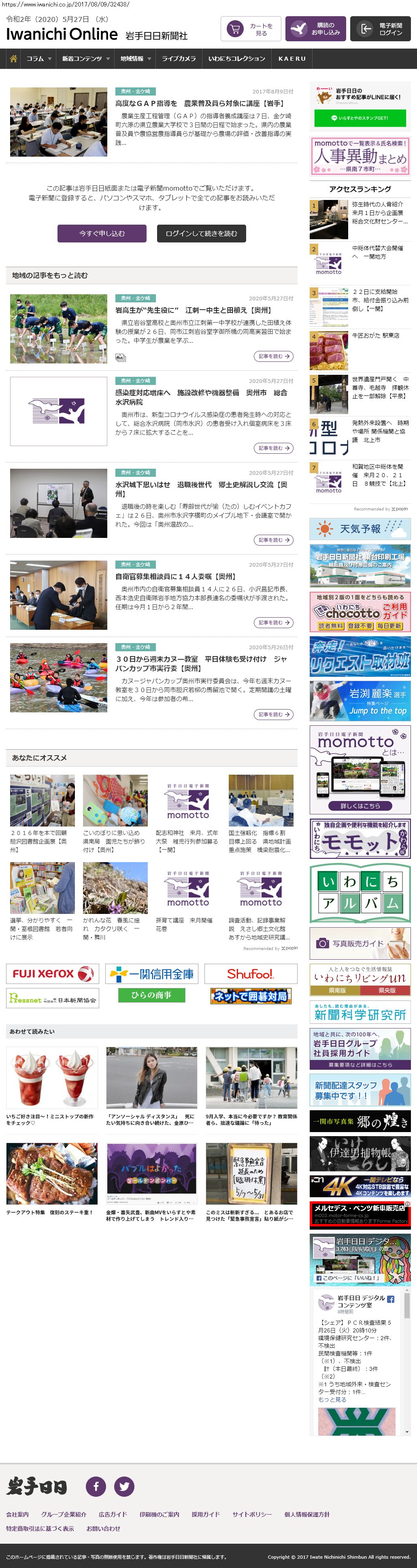
Task: Tap the カートを見る button
Action: click(x=250, y=29)
